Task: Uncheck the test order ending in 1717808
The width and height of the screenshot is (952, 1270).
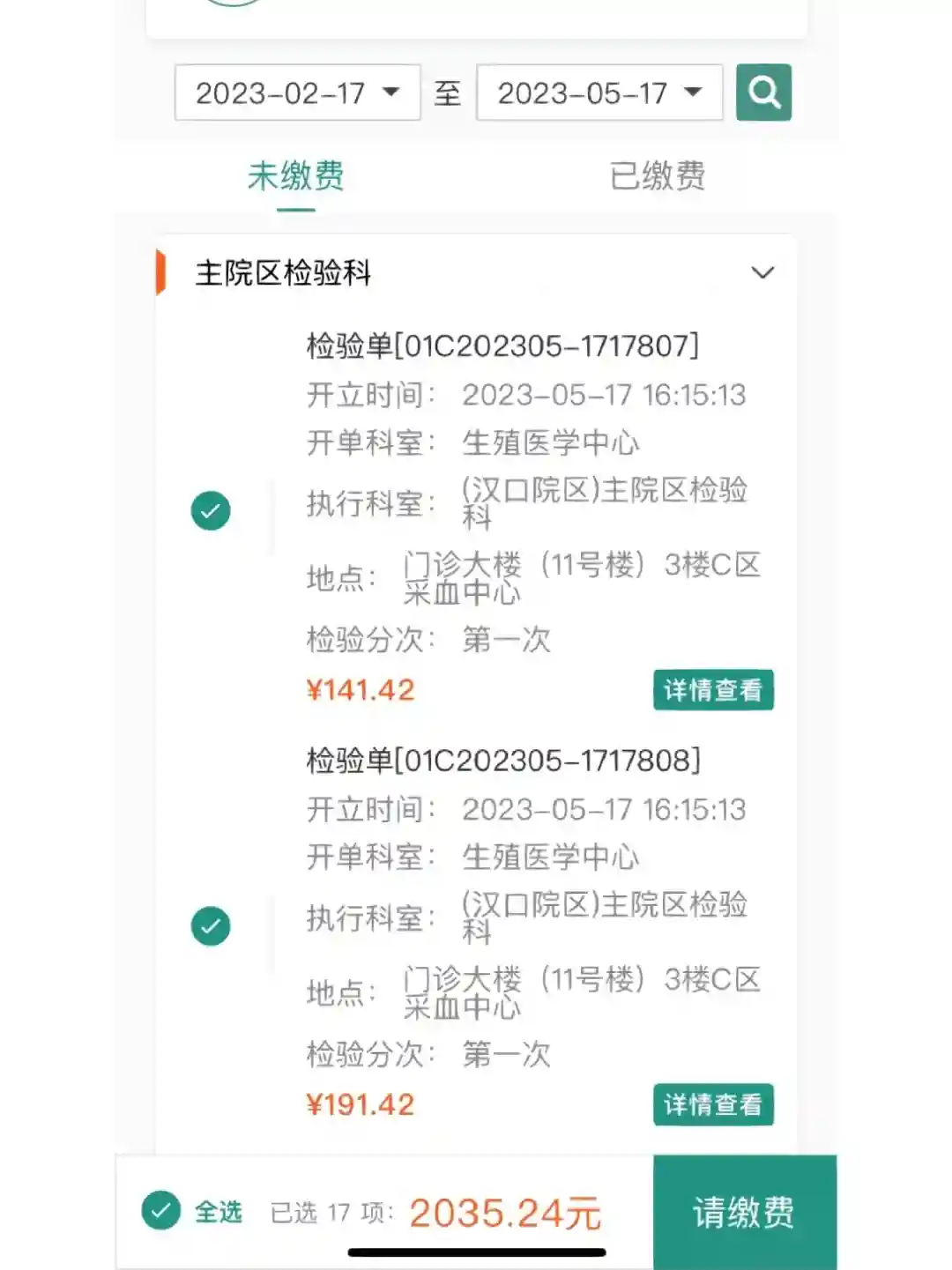Action: [x=211, y=925]
